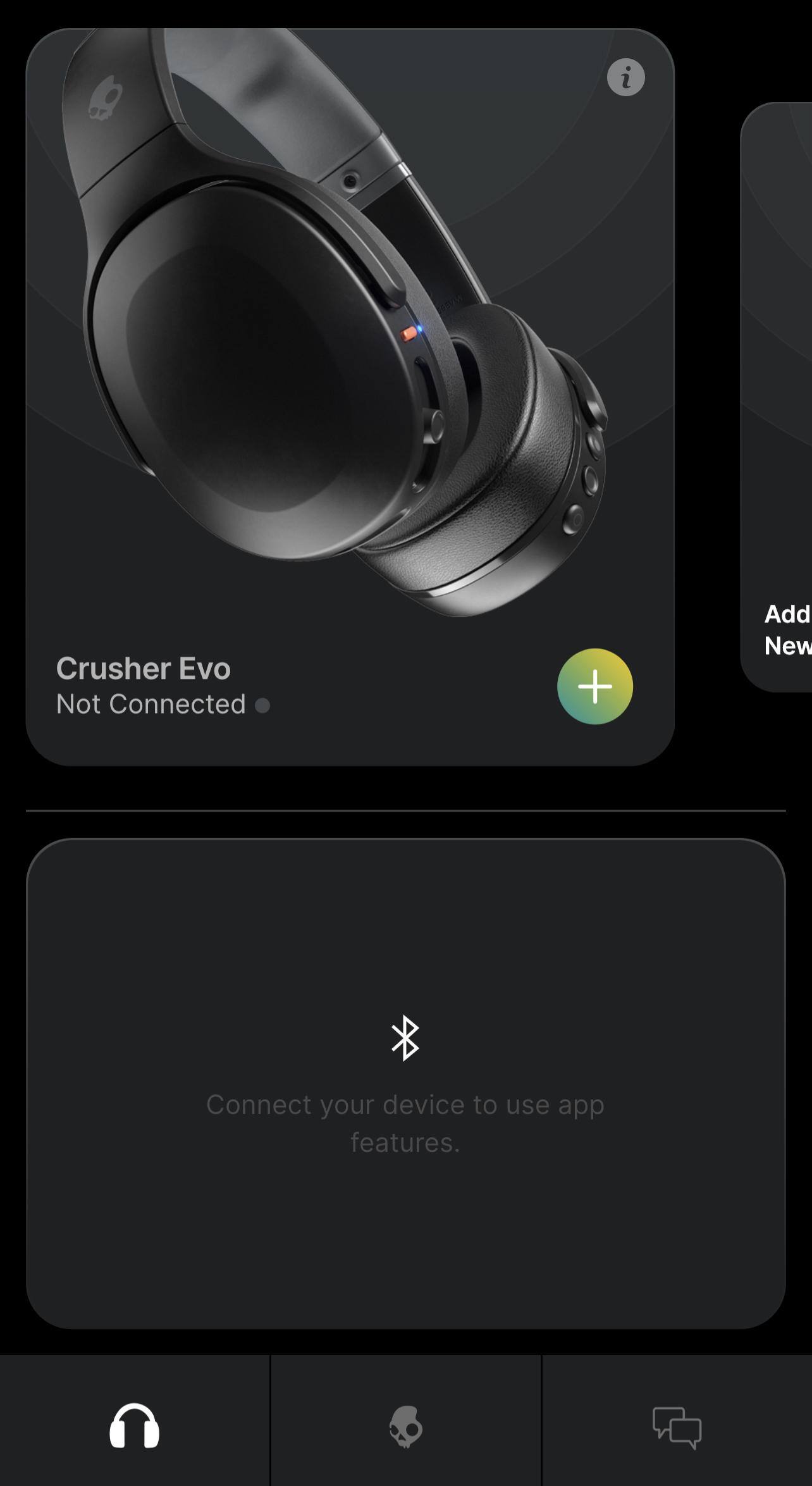Switch to the chat support tab

point(677,1426)
